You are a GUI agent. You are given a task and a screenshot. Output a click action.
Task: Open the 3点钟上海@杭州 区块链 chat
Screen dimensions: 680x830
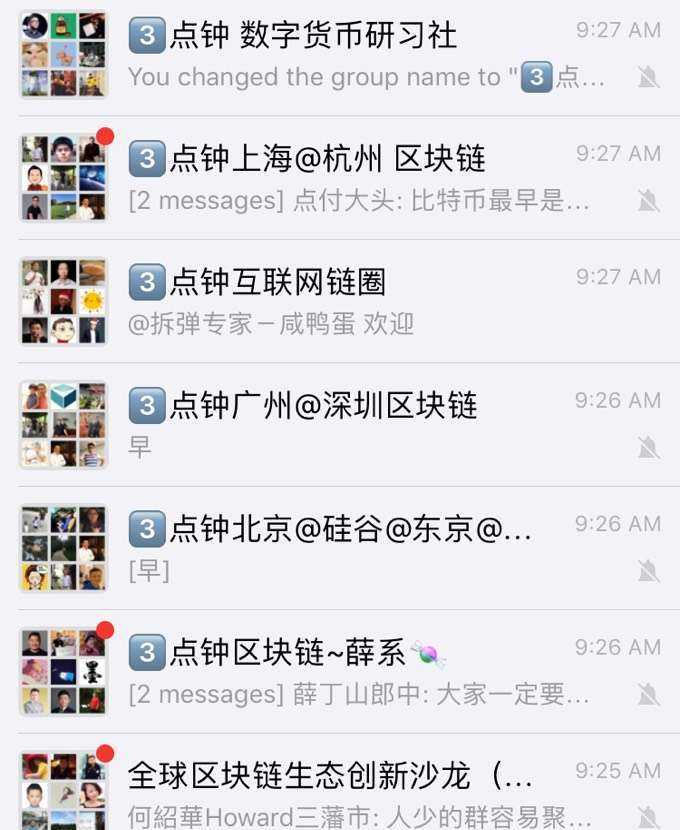point(340,178)
